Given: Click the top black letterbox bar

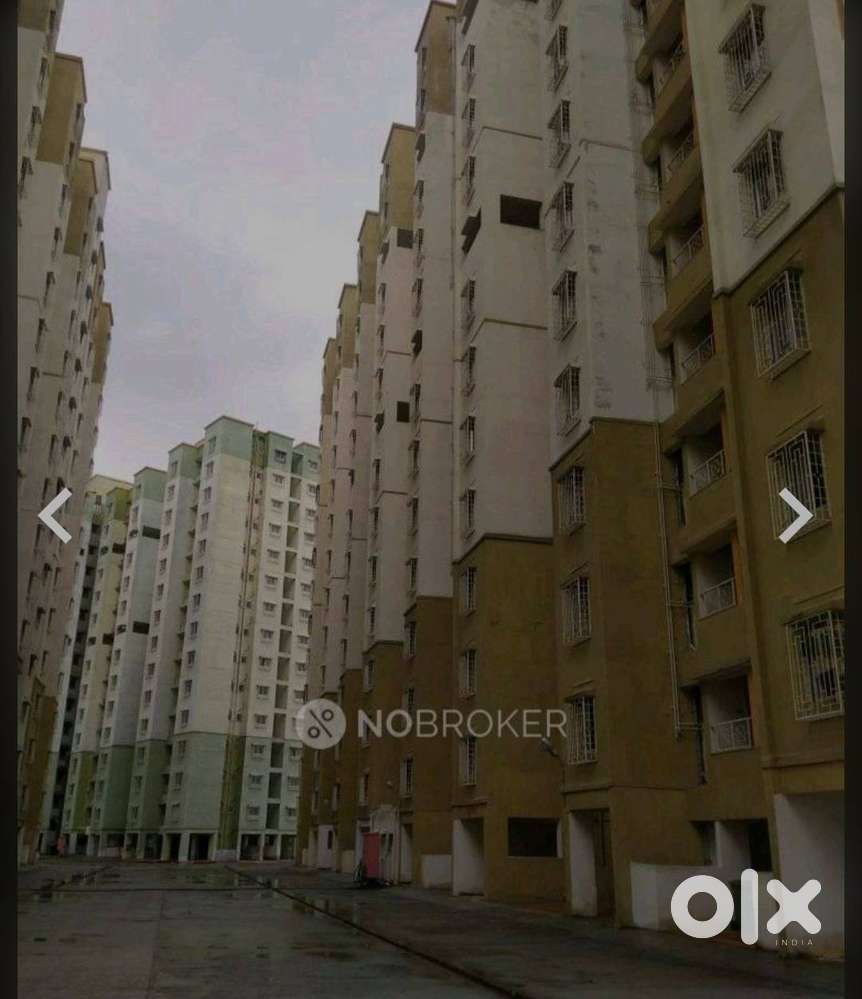Looking at the screenshot, I should point(431,3).
